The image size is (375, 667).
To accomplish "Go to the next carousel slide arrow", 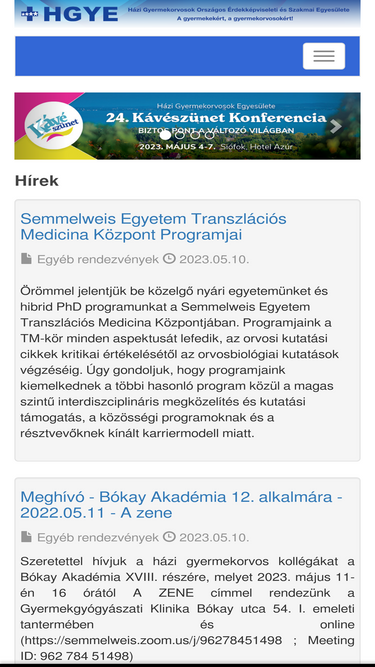I will 335,126.
